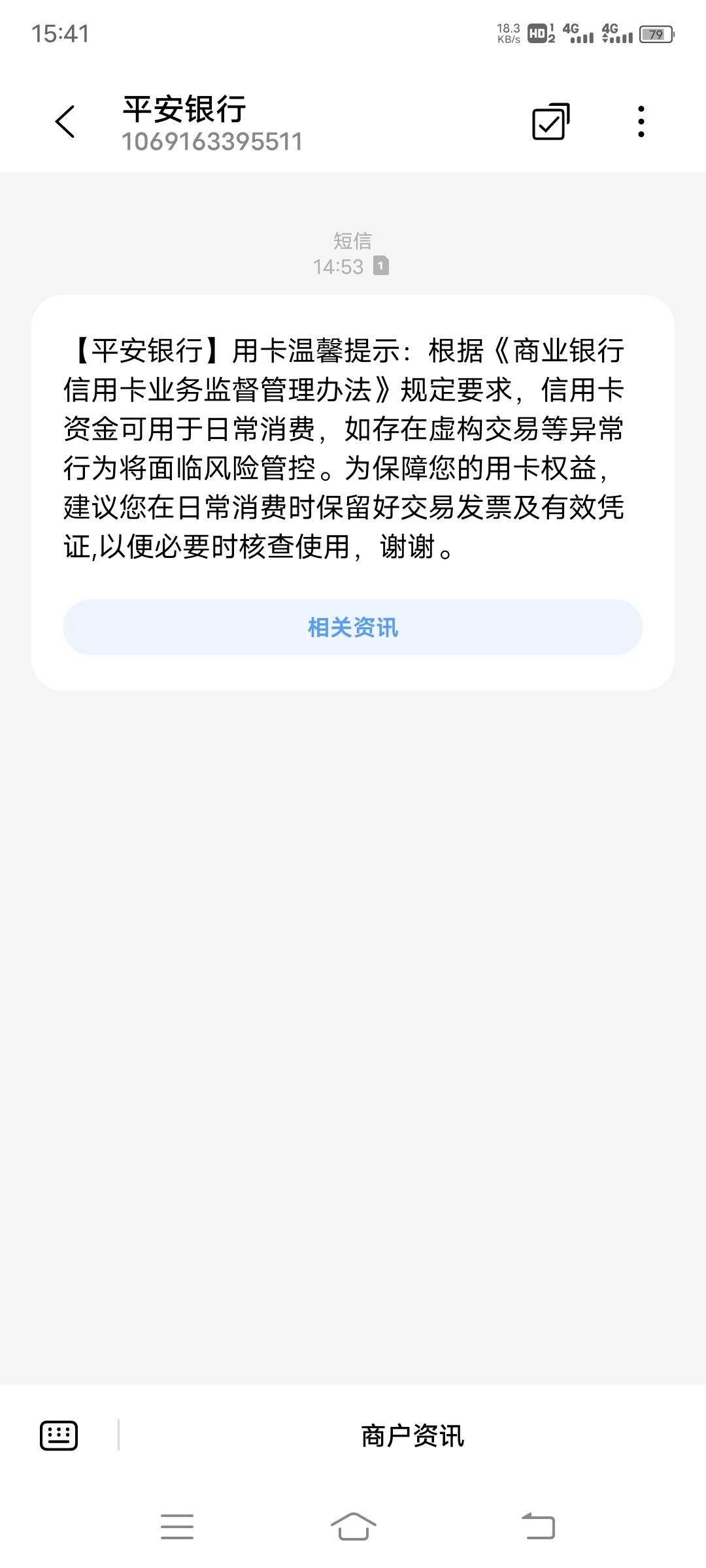
Task: Tap the 相关资讯 button under the message
Action: coord(353,627)
